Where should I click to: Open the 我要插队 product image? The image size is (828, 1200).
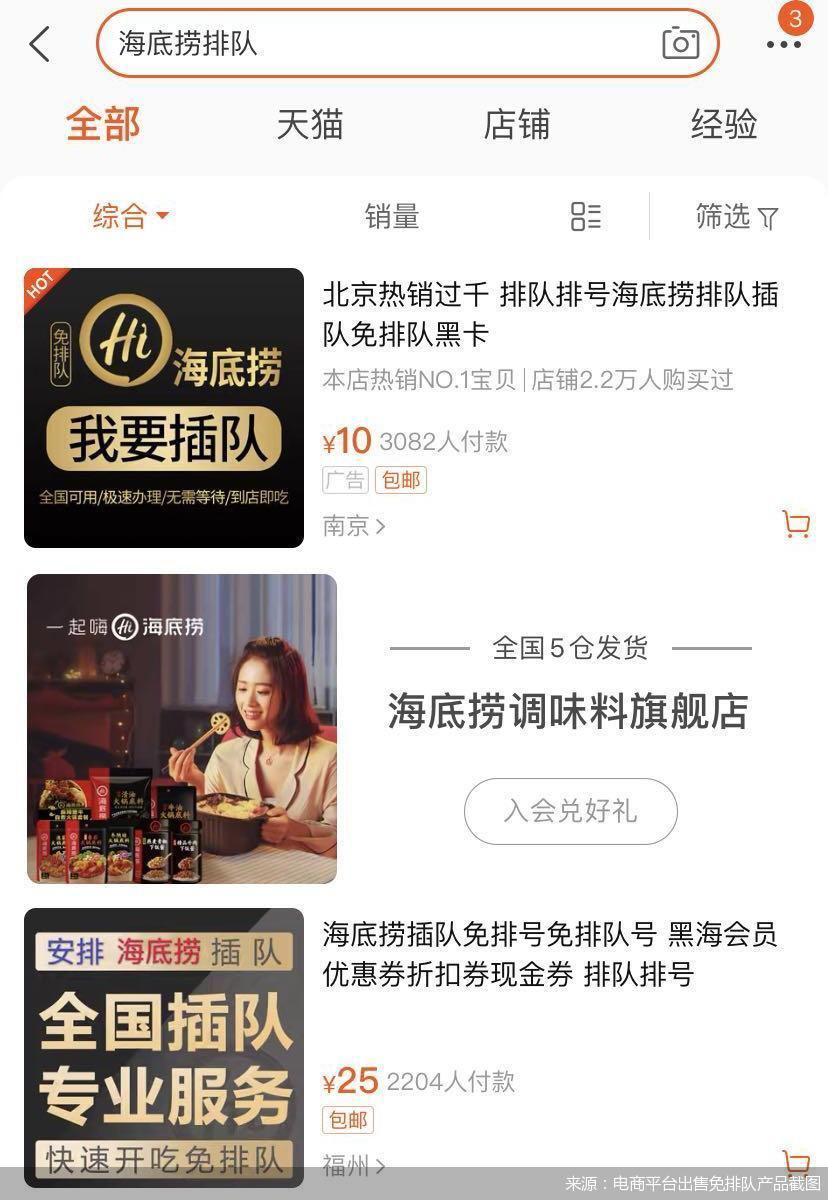click(x=164, y=408)
